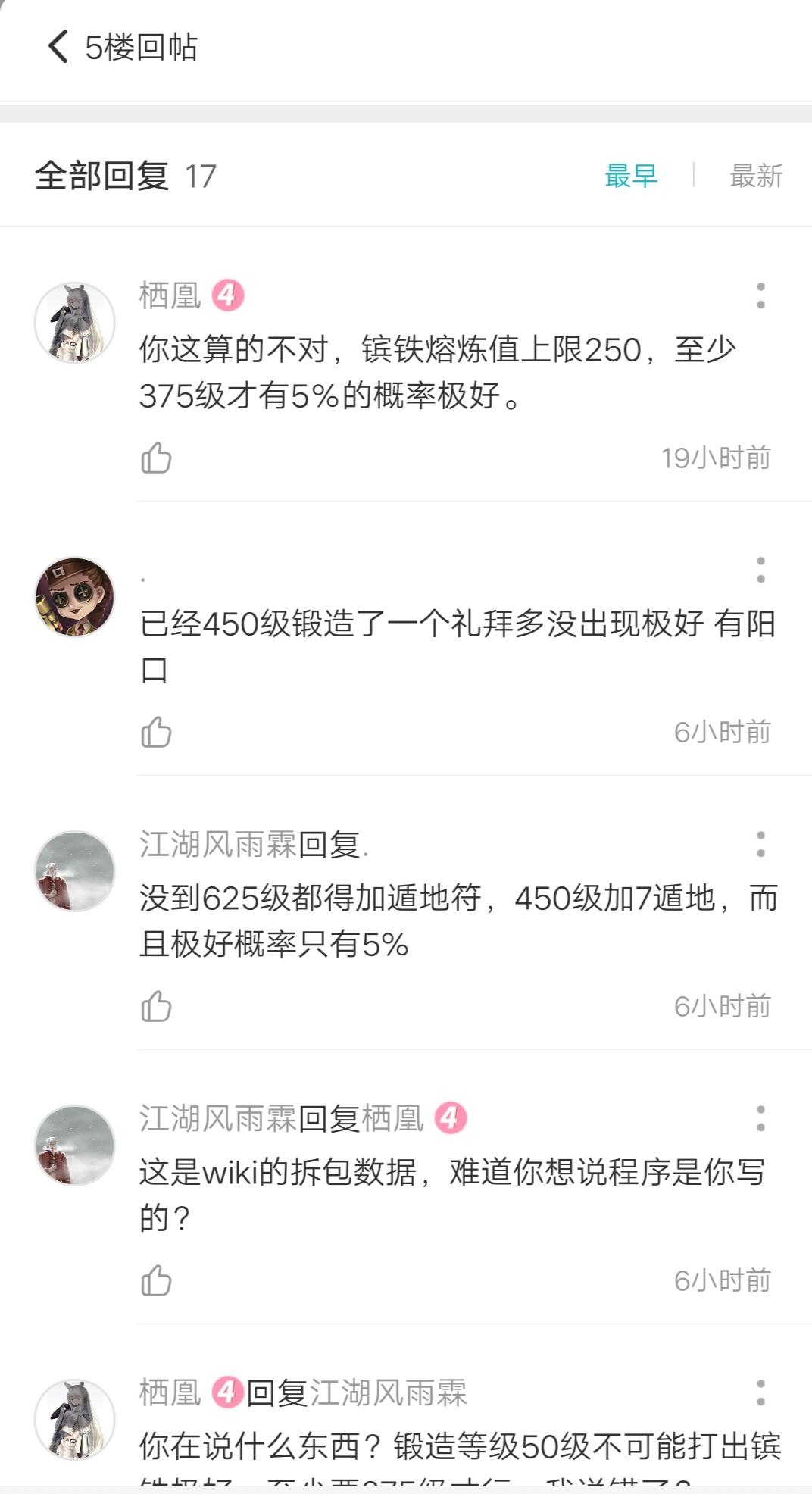This screenshot has width=812, height=1494.
Task: Open more options on 栖凰's 19小时前 comment
Action: pos(760,295)
